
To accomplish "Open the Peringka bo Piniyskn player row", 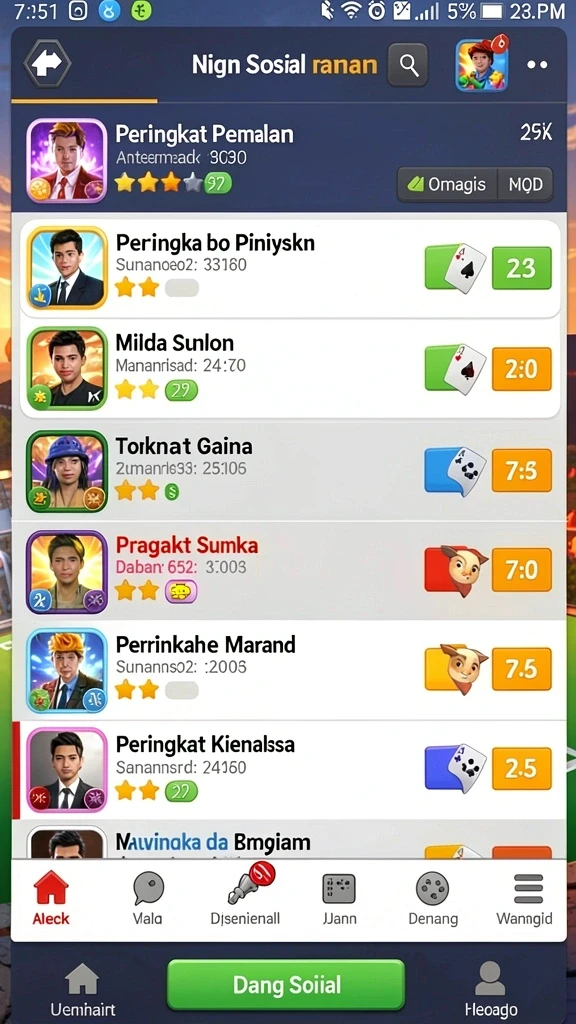I will (x=290, y=268).
